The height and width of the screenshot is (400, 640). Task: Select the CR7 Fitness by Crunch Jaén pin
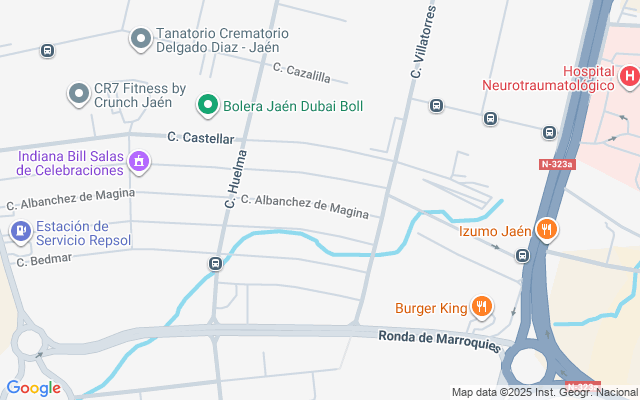click(78, 95)
